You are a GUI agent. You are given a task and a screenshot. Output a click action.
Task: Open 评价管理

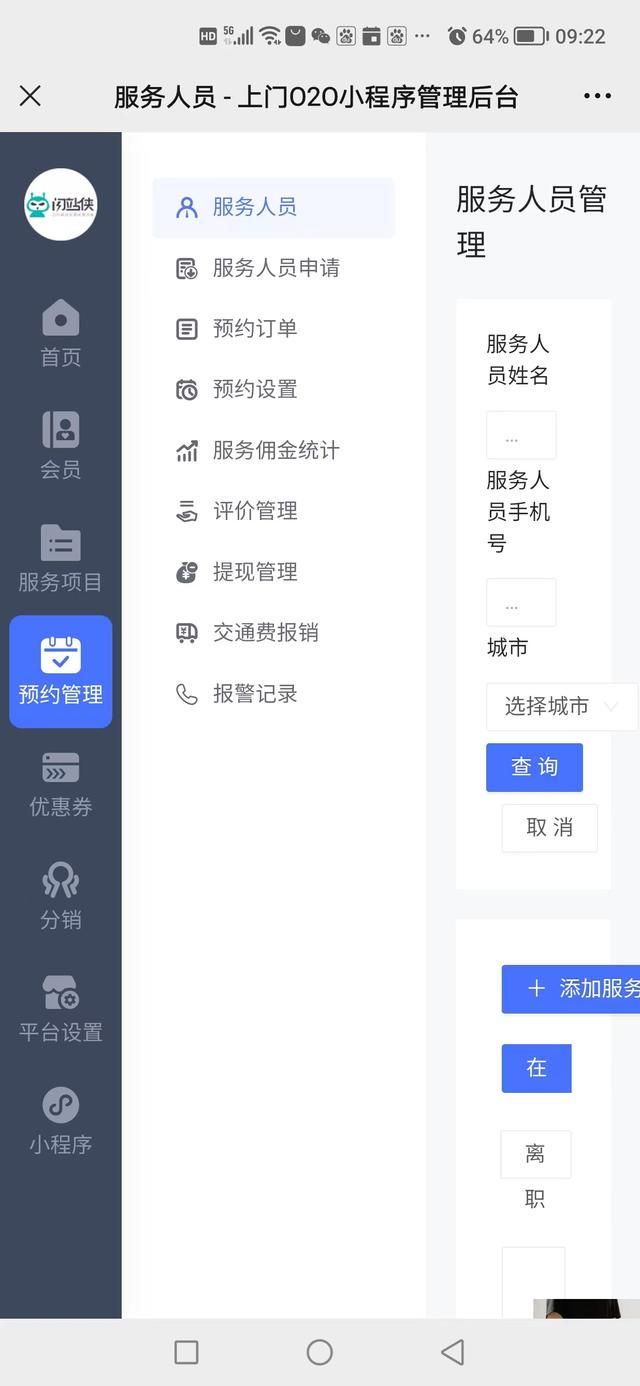[273, 511]
